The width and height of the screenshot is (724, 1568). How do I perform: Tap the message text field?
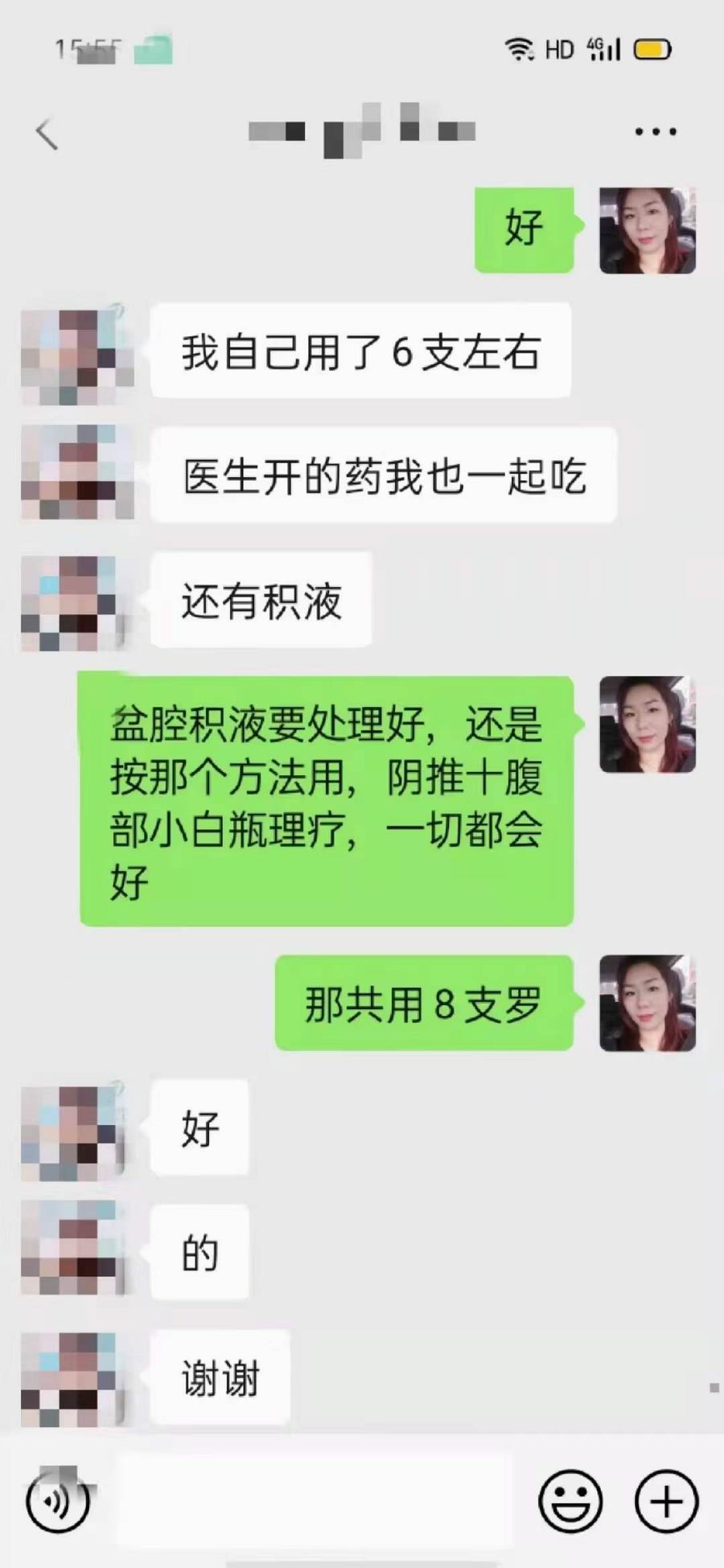[314, 1500]
